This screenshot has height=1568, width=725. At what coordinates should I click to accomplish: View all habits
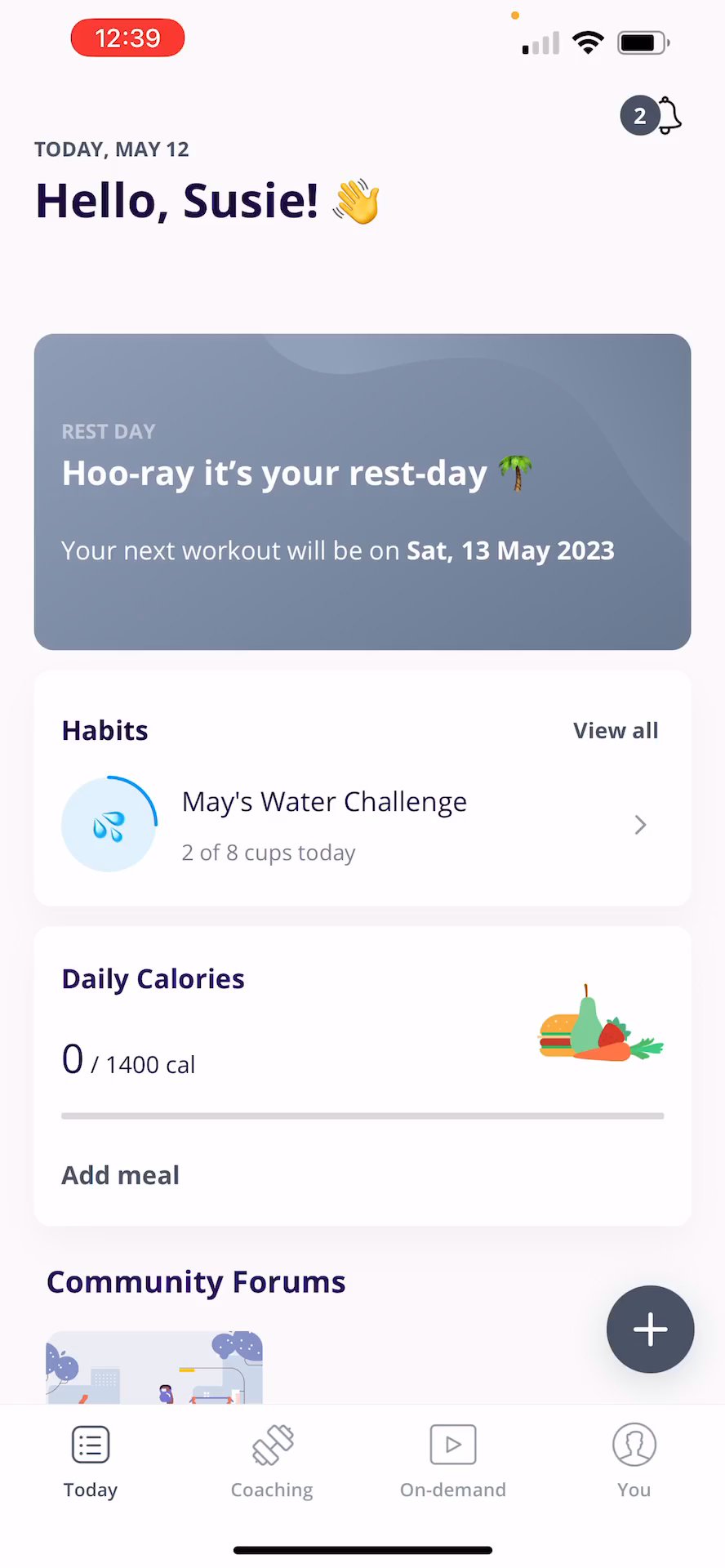tap(615, 731)
